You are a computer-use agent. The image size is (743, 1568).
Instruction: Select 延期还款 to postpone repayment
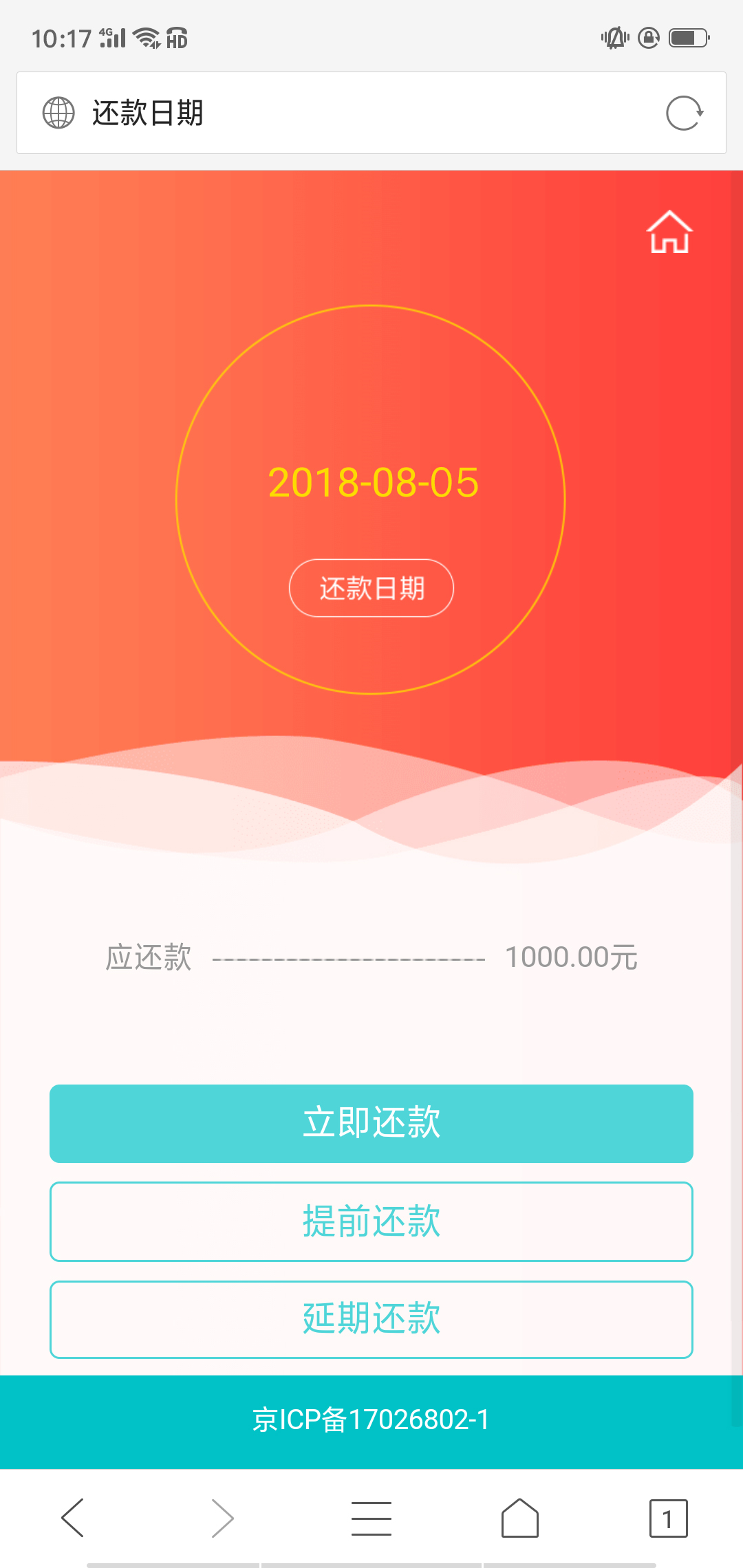click(x=371, y=1320)
